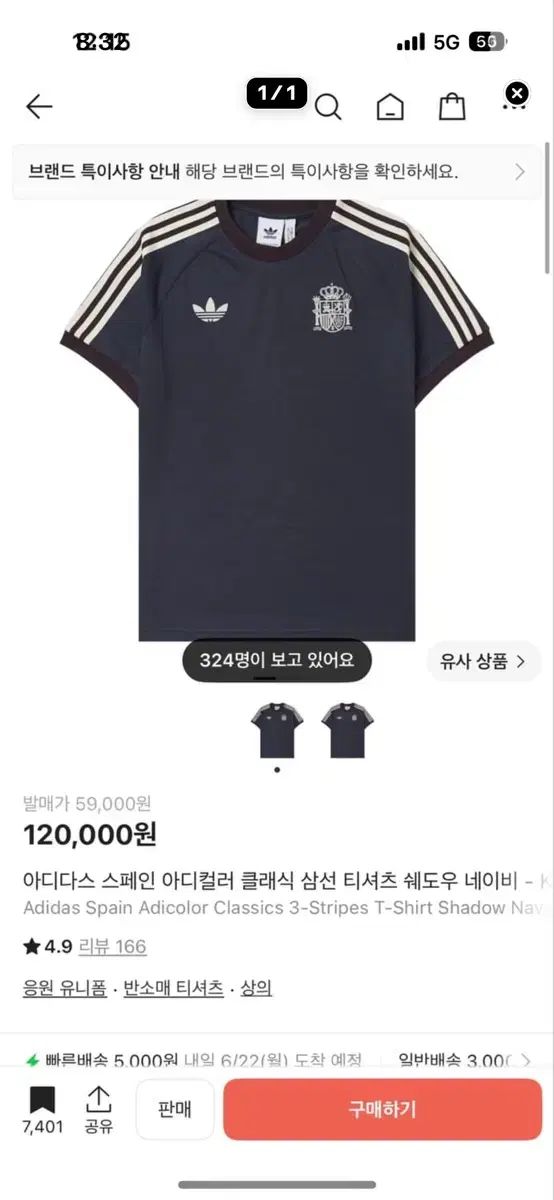Image resolution: width=554 pixels, height=1200 pixels.
Task: Share this product via 공유
Action: (98, 1110)
